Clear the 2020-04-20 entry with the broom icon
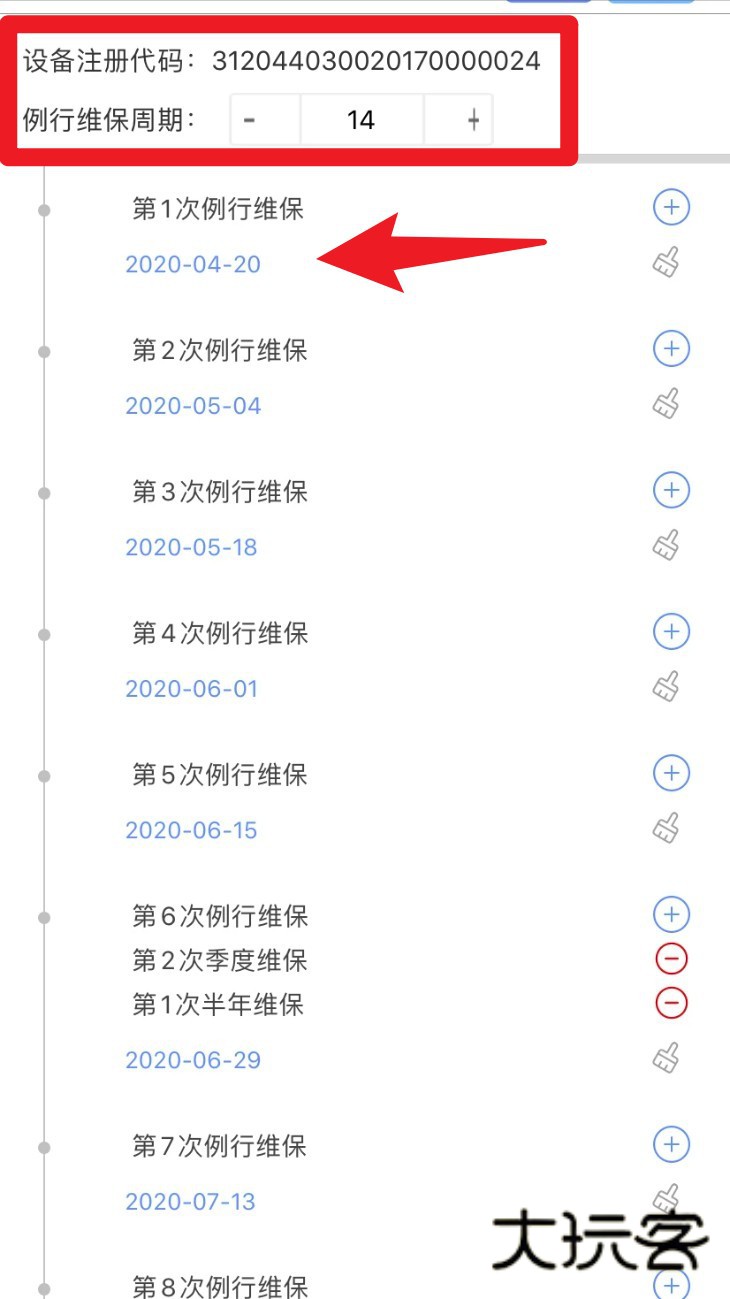This screenshot has width=730, height=1299. [667, 263]
